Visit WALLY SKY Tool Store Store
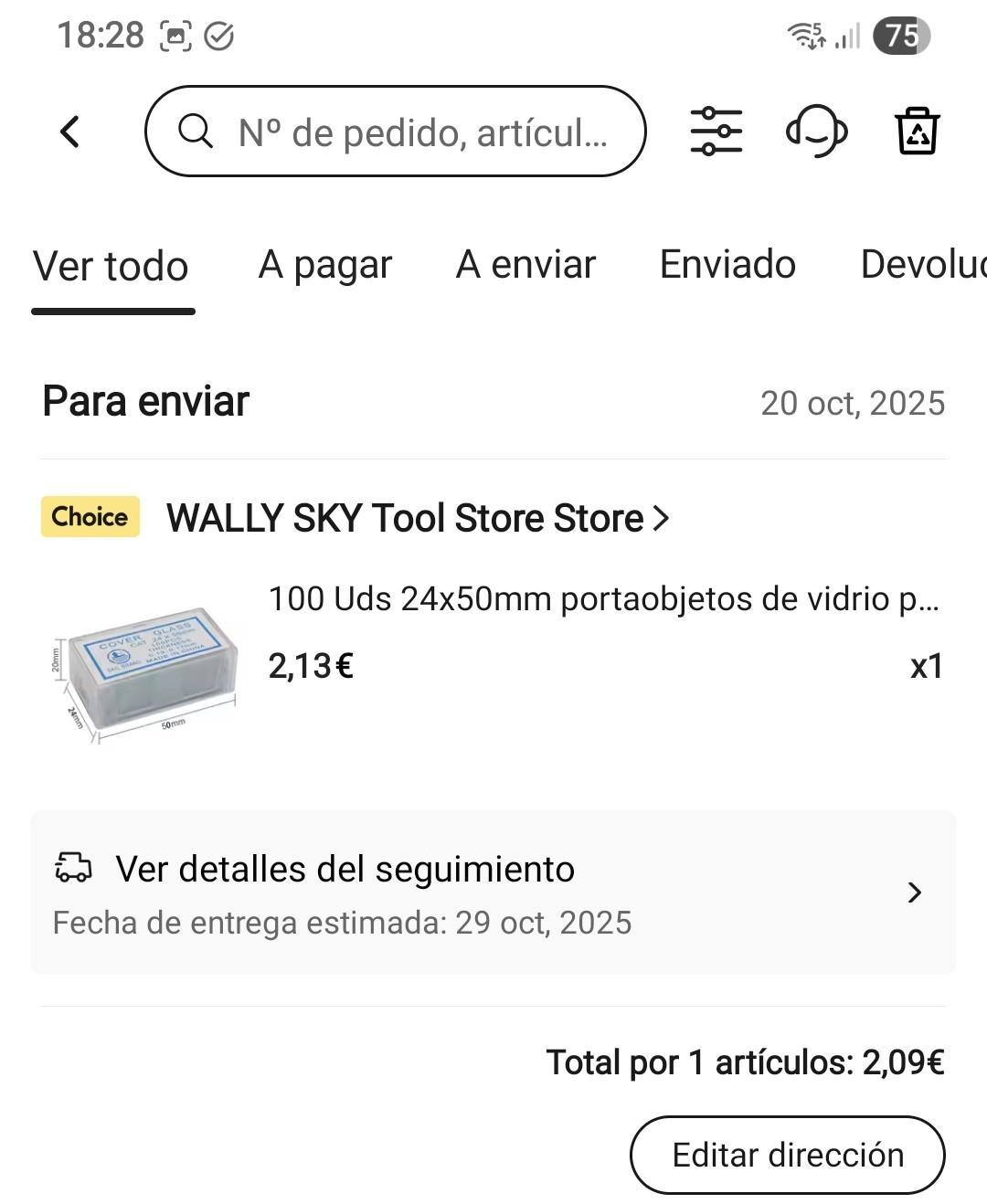 pos(418,518)
